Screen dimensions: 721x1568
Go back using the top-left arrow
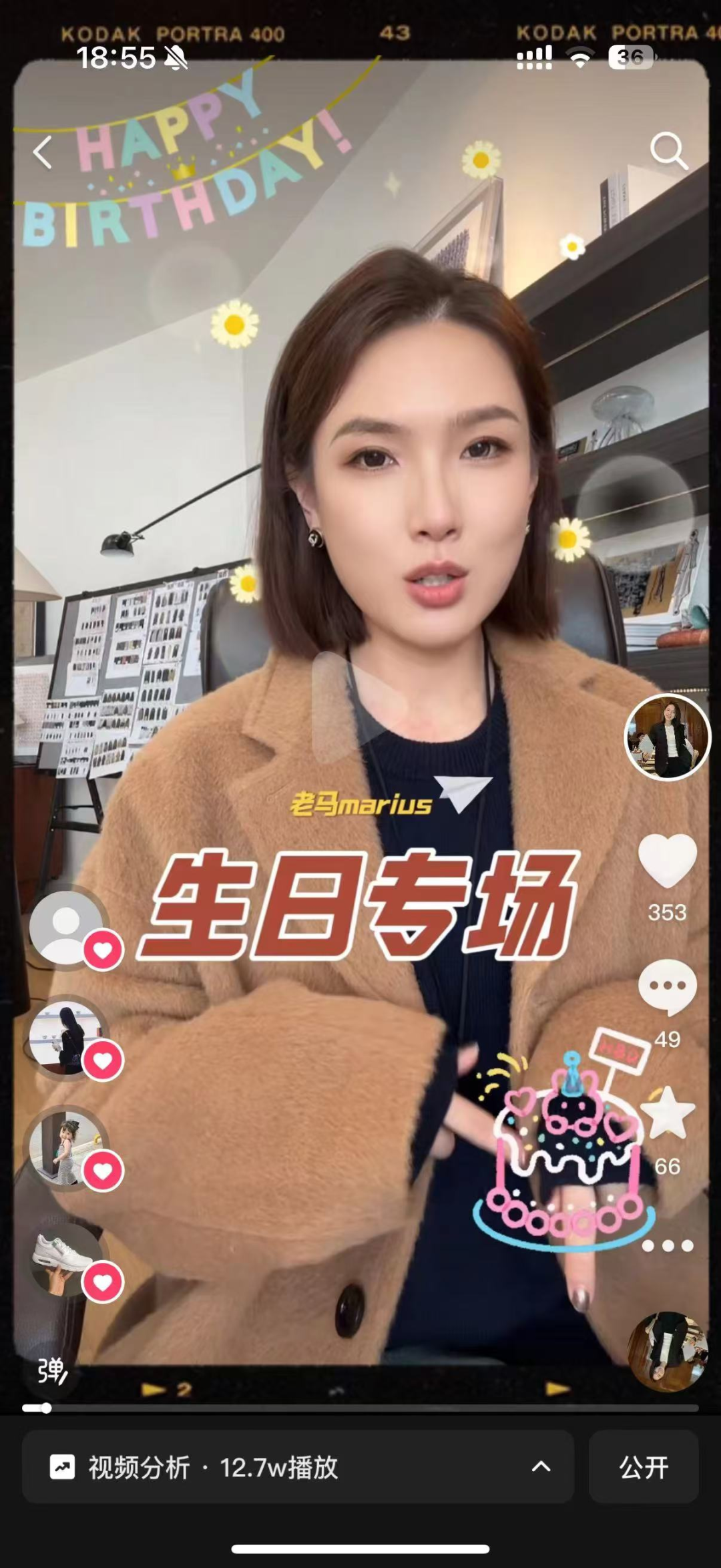(43, 153)
